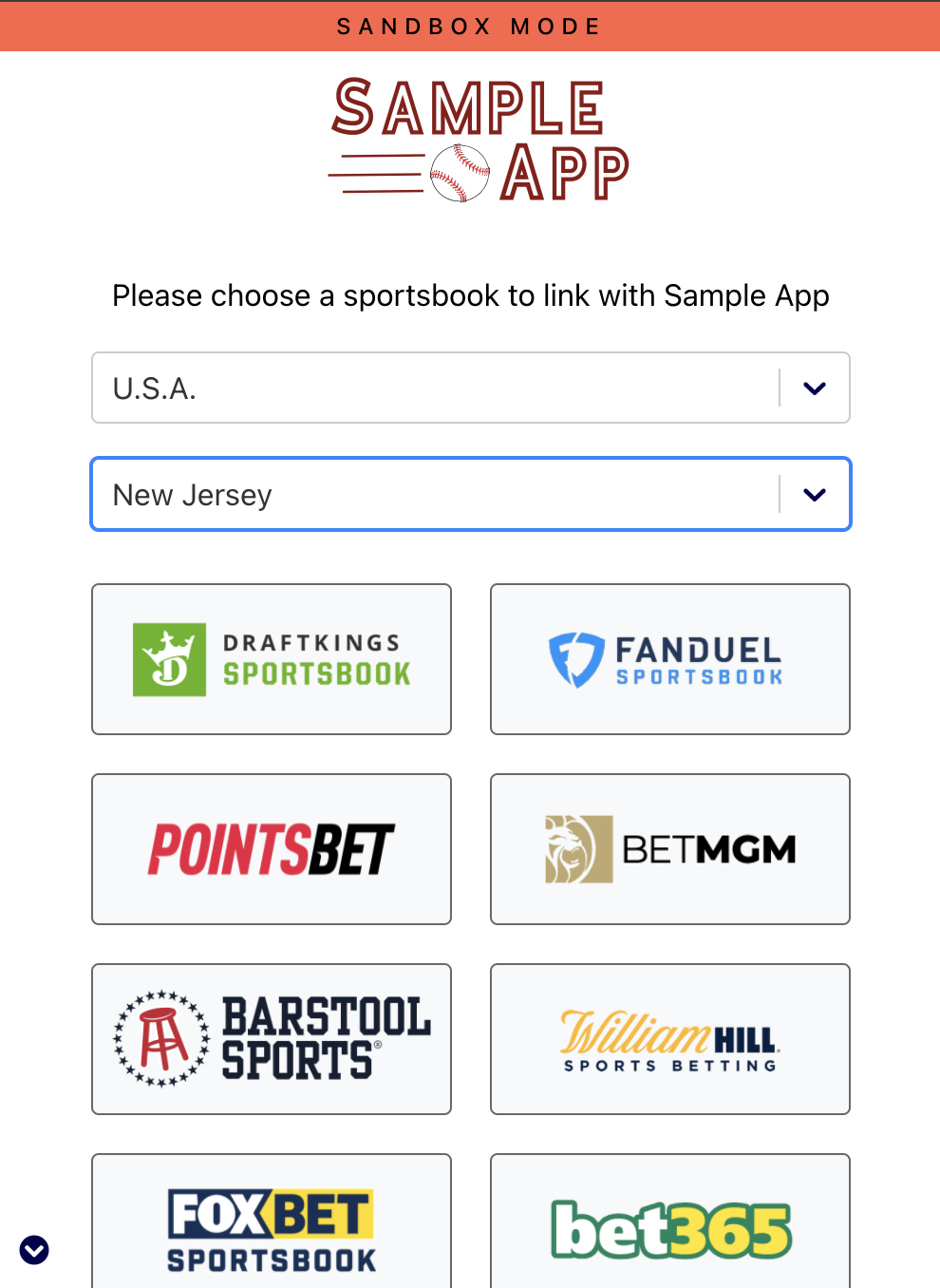Click the DraftKings green crown logo
Image resolution: width=940 pixels, height=1288 pixels.
167,659
